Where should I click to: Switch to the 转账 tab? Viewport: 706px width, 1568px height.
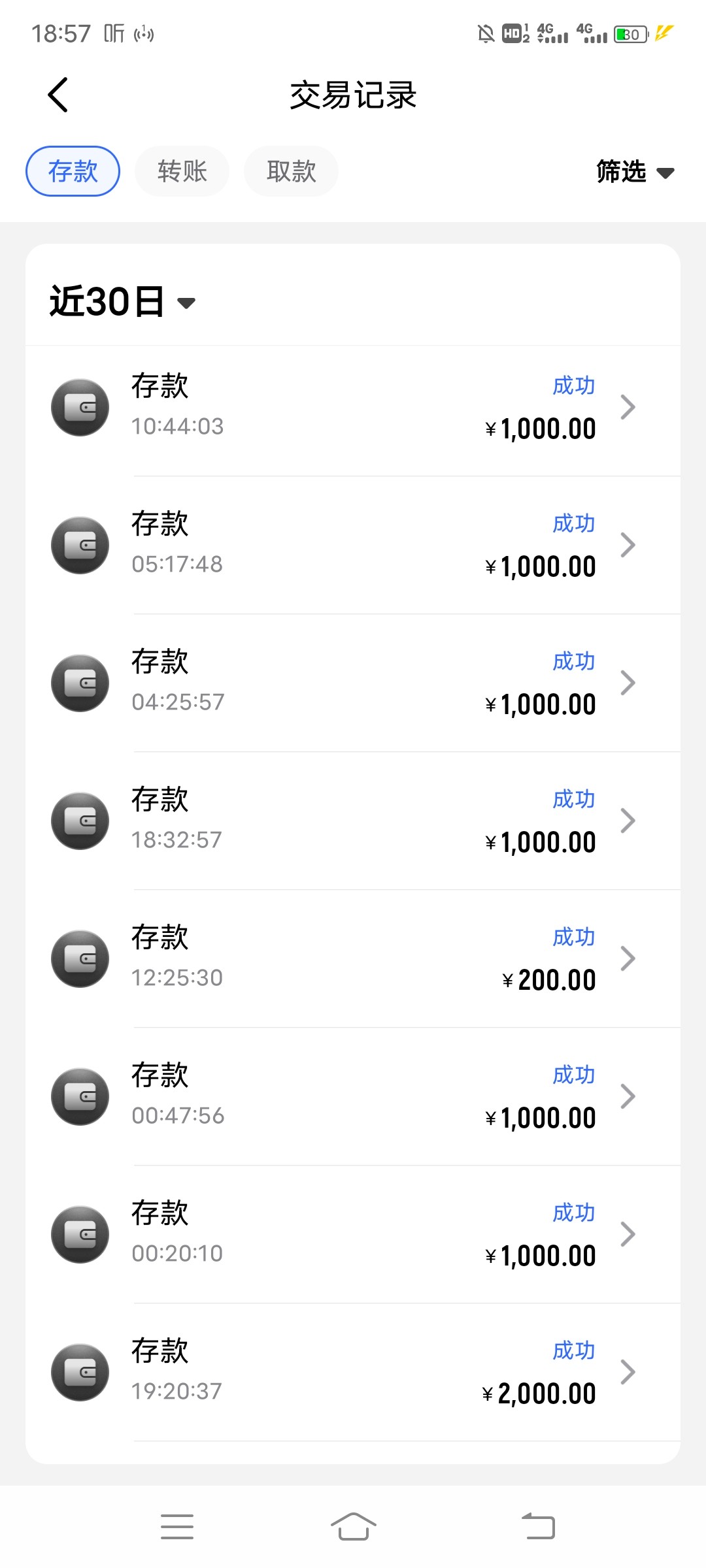[x=182, y=171]
